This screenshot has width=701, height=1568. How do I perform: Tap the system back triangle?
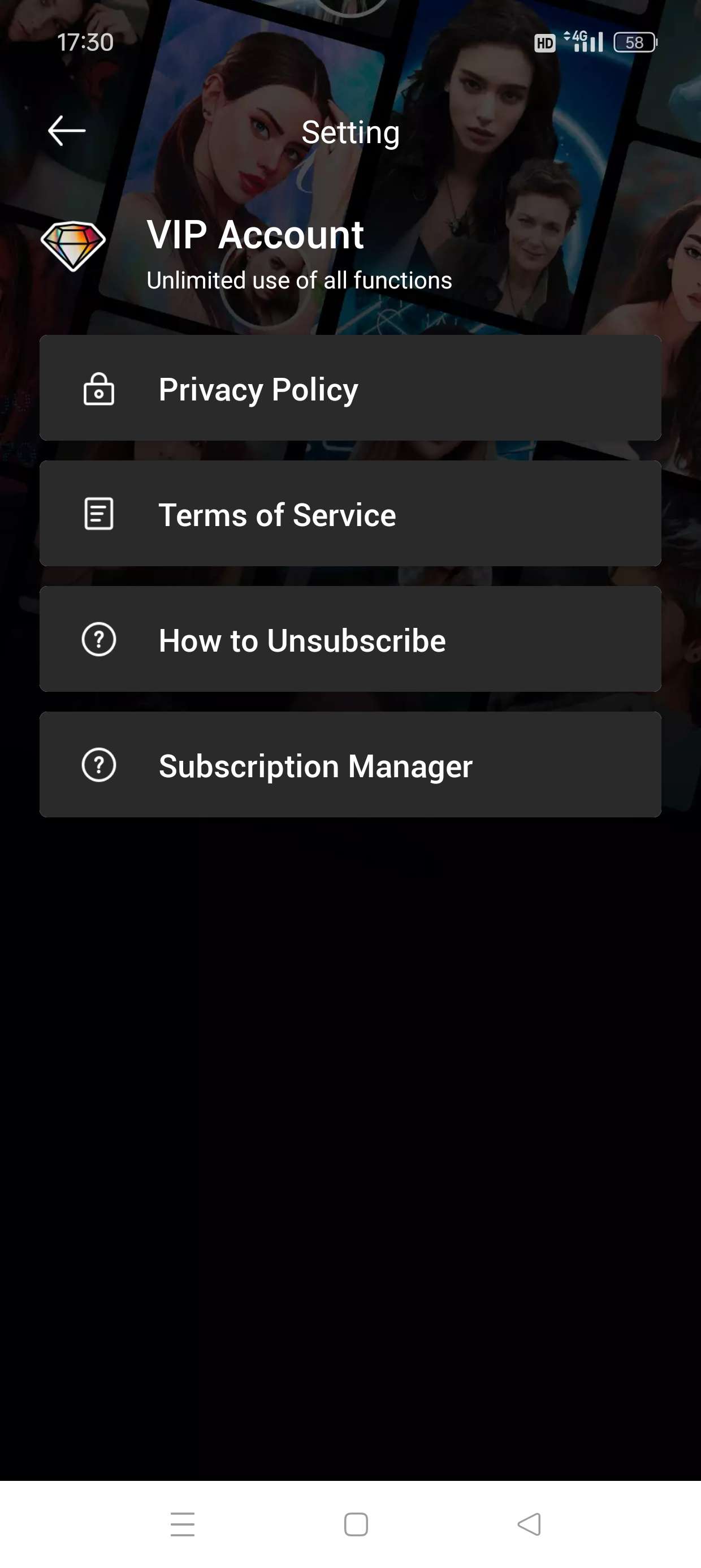(529, 1524)
